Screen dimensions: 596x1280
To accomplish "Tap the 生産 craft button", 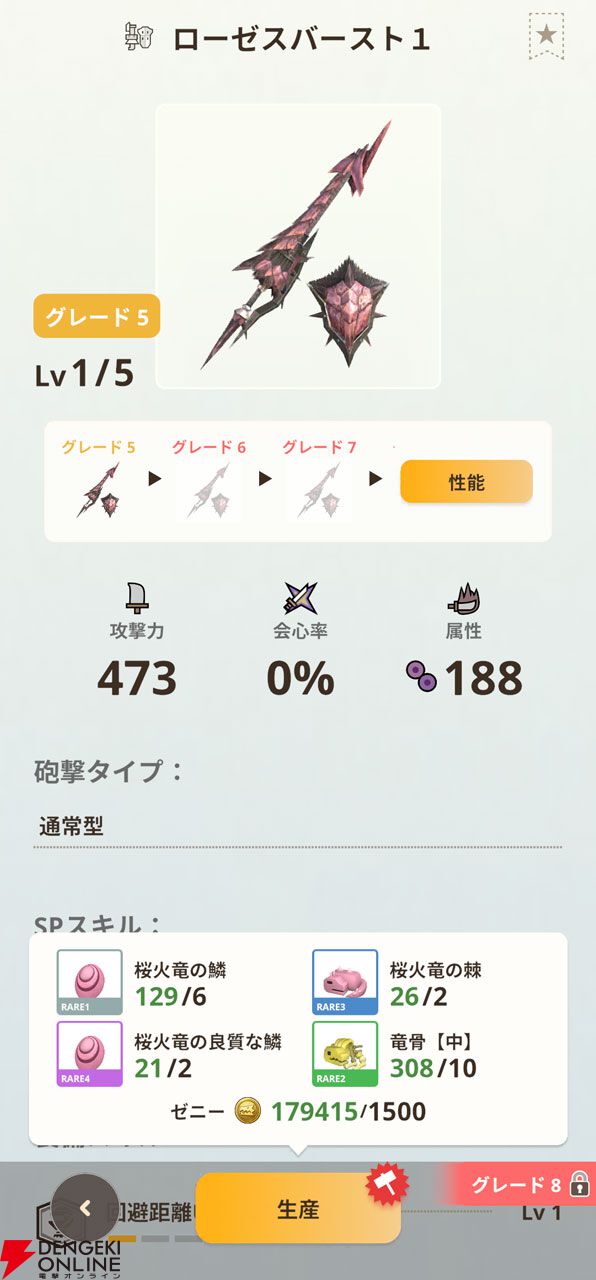I will [298, 1208].
